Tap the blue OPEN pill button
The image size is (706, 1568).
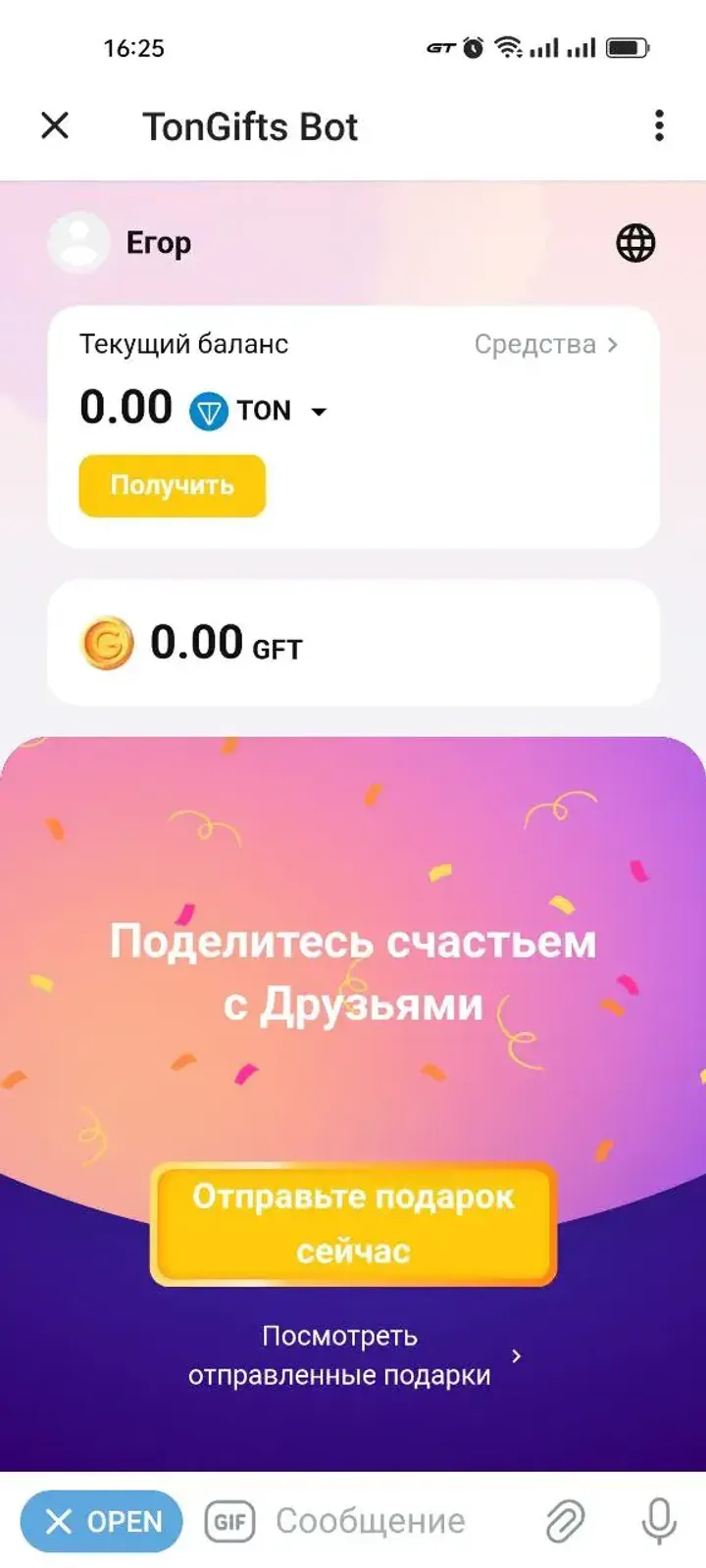(x=101, y=1521)
